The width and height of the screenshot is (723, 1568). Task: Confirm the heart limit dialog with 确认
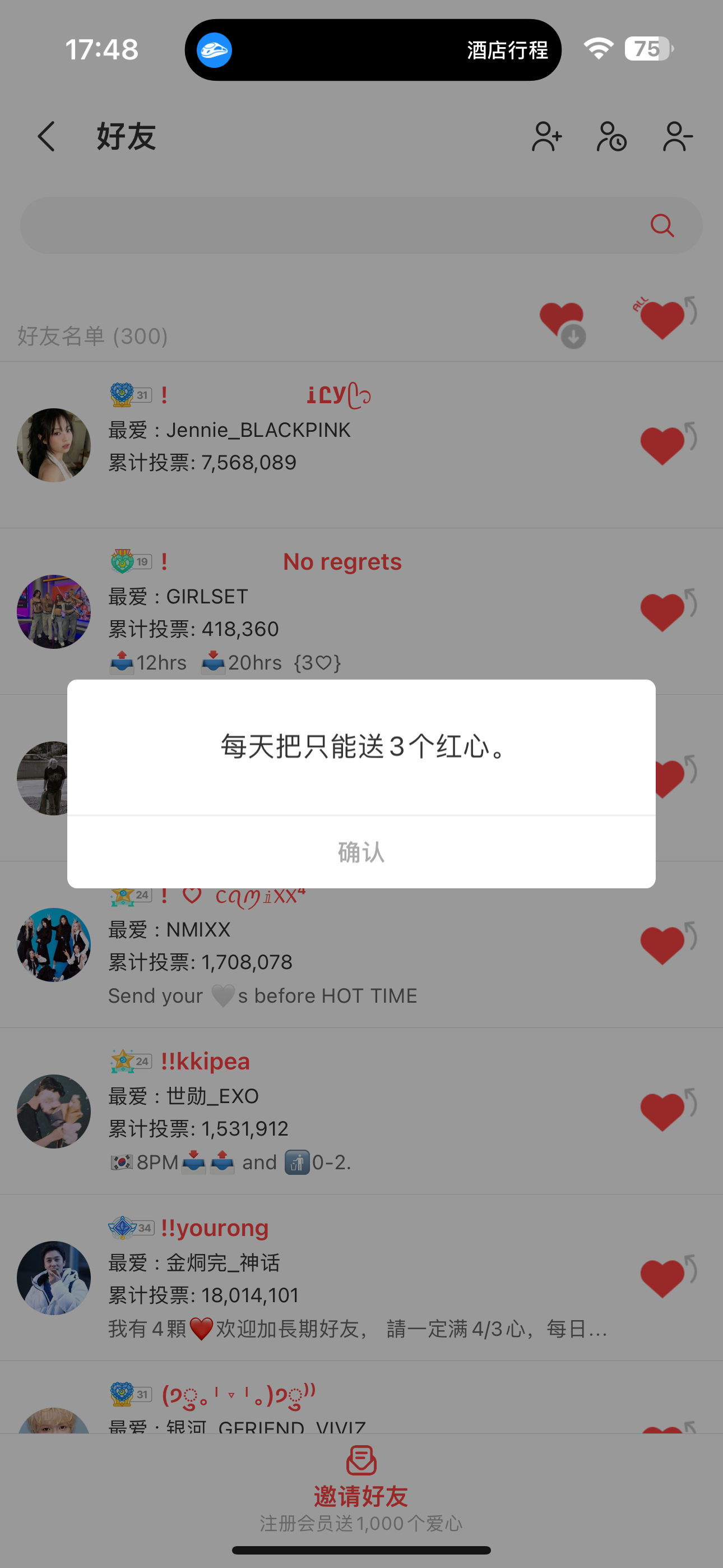tap(361, 851)
